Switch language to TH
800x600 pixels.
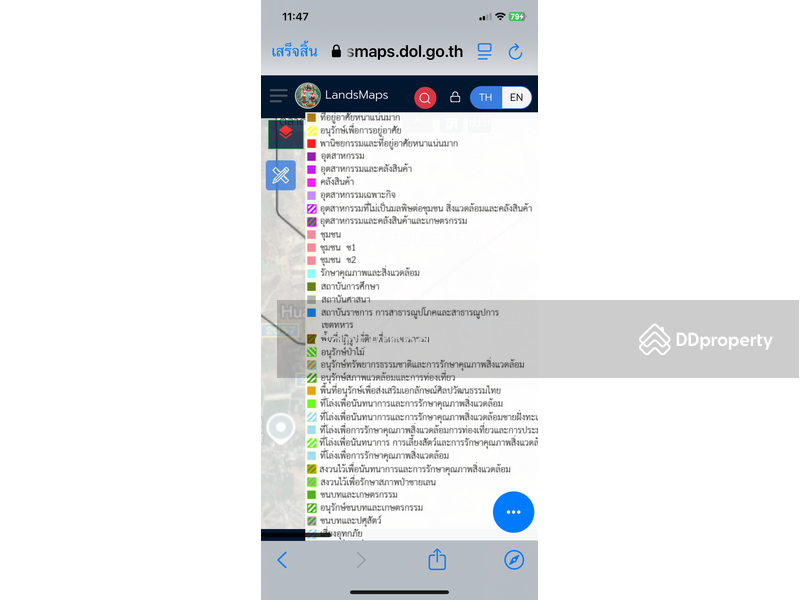pyautogui.click(x=486, y=97)
